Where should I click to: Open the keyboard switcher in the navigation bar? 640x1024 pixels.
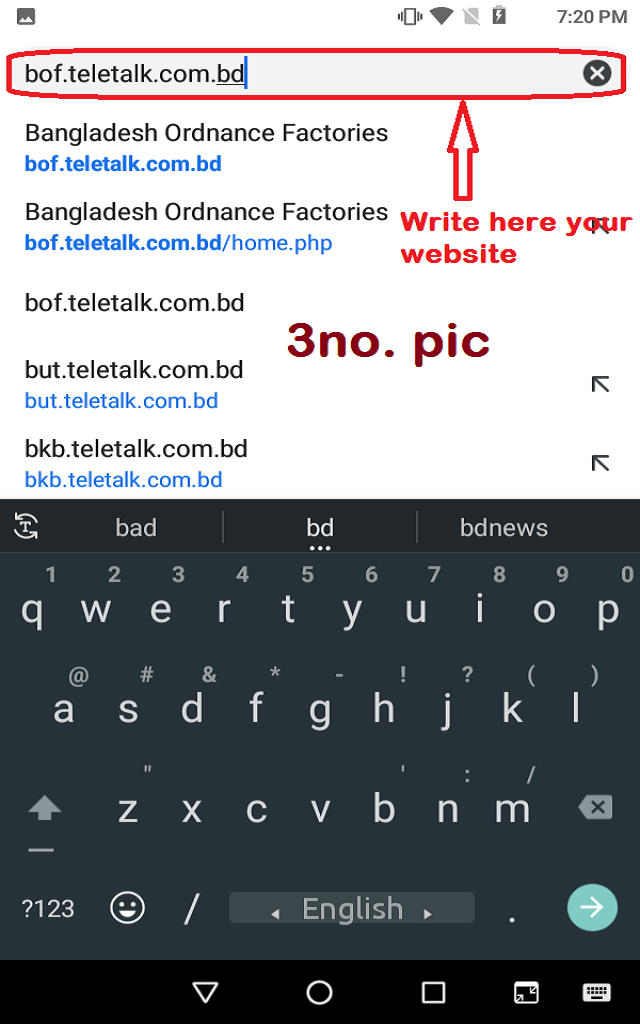coord(597,992)
